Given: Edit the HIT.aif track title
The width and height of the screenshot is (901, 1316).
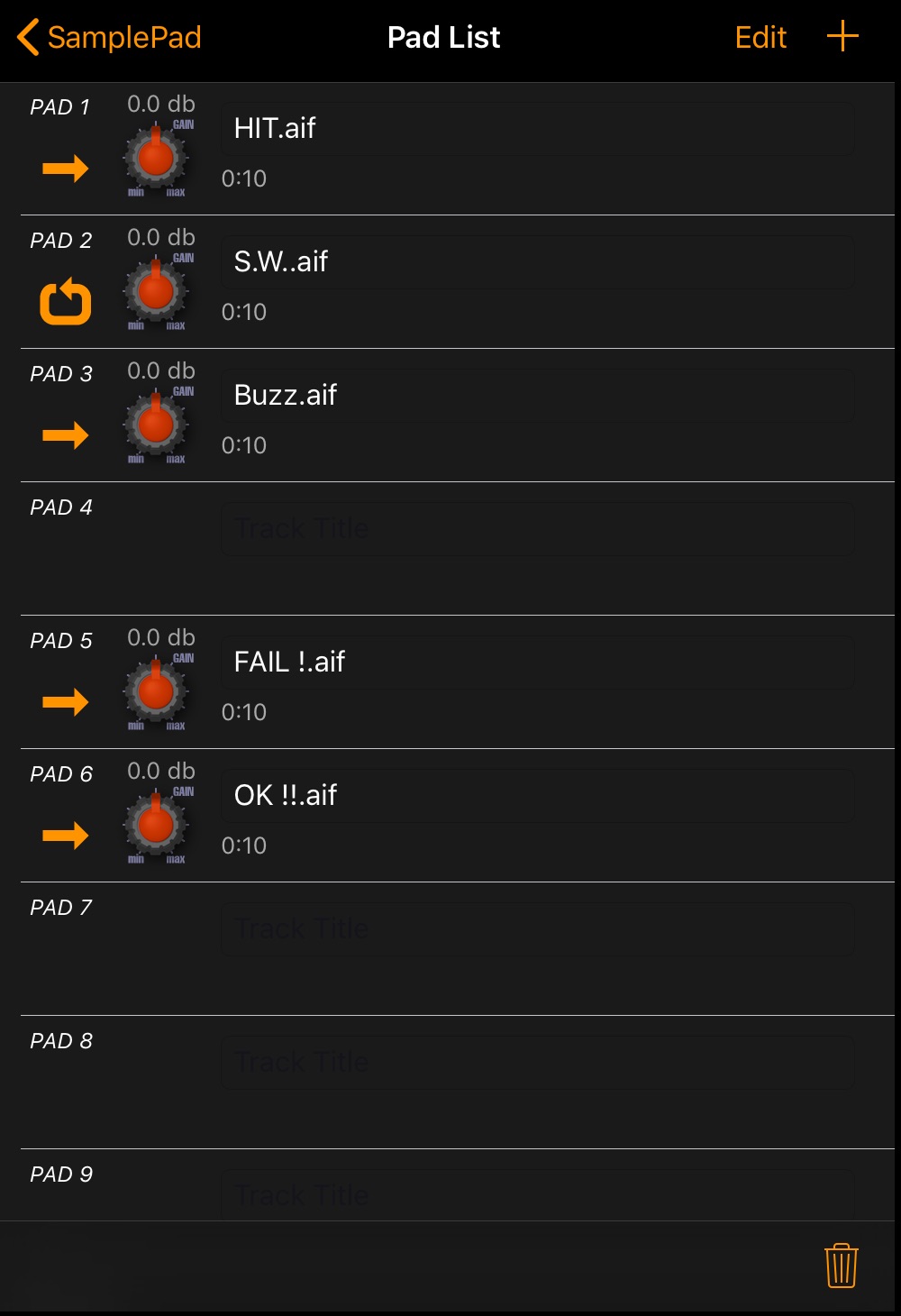Looking at the screenshot, I should (537, 129).
